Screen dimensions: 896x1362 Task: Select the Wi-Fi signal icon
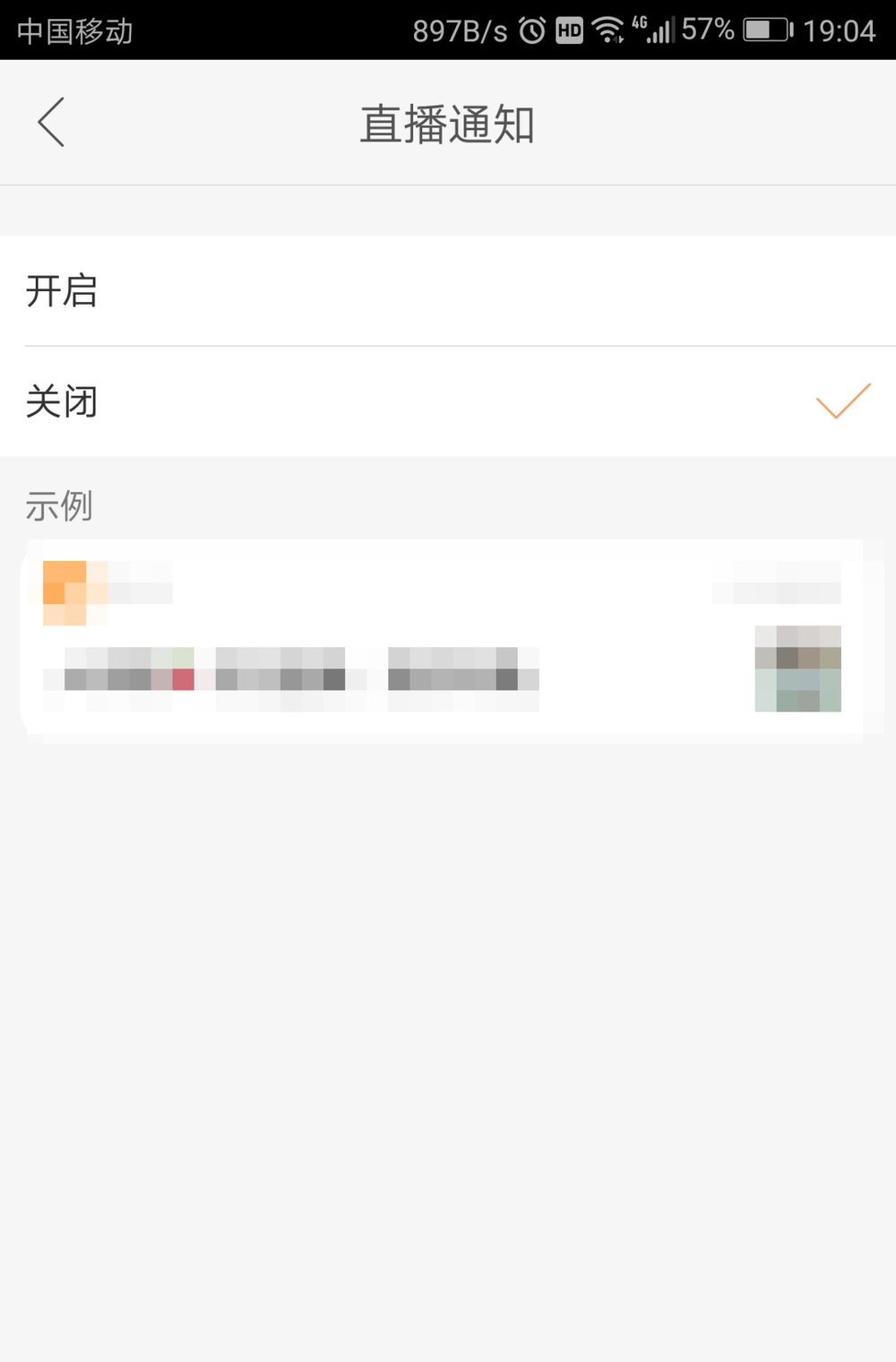608,30
